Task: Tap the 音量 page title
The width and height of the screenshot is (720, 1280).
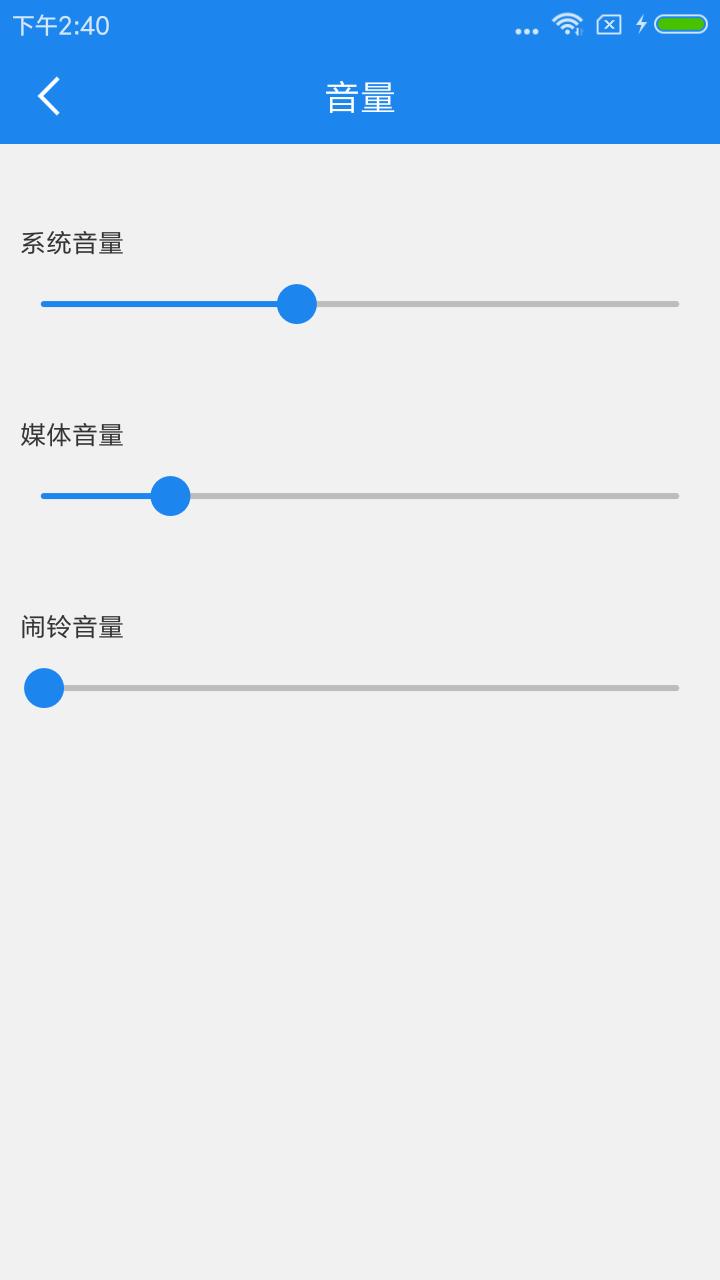Action: (x=360, y=96)
